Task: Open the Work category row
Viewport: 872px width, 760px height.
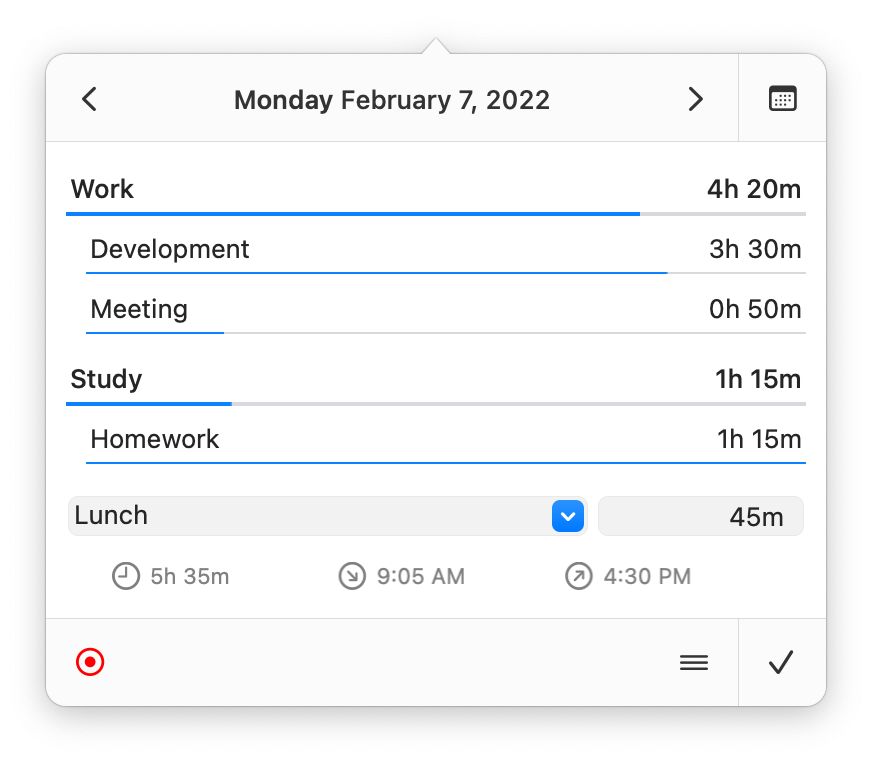Action: 435,190
